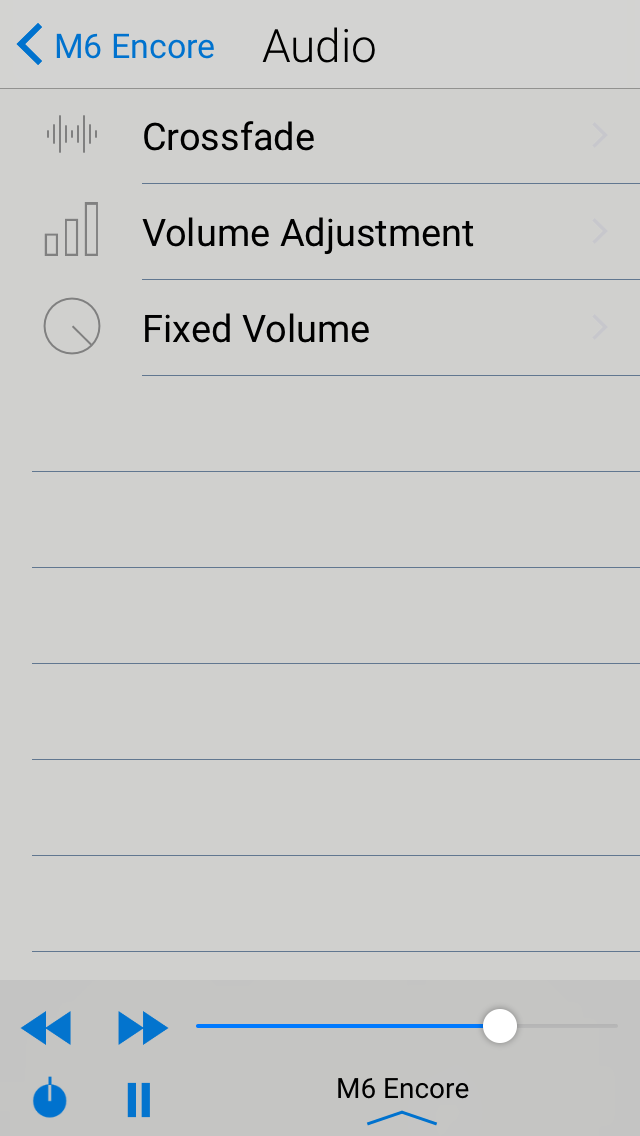Tap the volume slider
The width and height of the screenshot is (640, 1136).
coord(499,1026)
